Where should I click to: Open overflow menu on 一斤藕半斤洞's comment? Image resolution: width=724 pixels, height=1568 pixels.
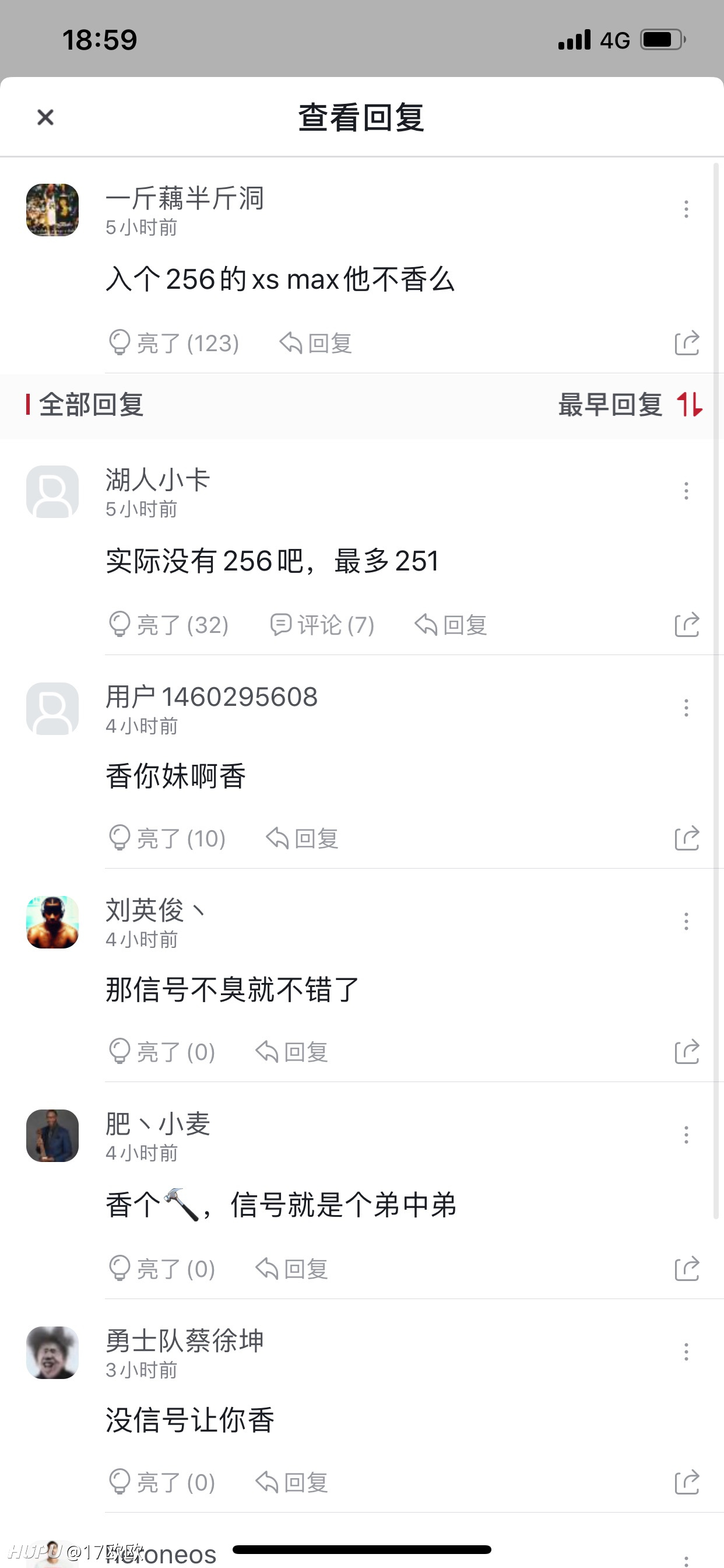point(686,209)
